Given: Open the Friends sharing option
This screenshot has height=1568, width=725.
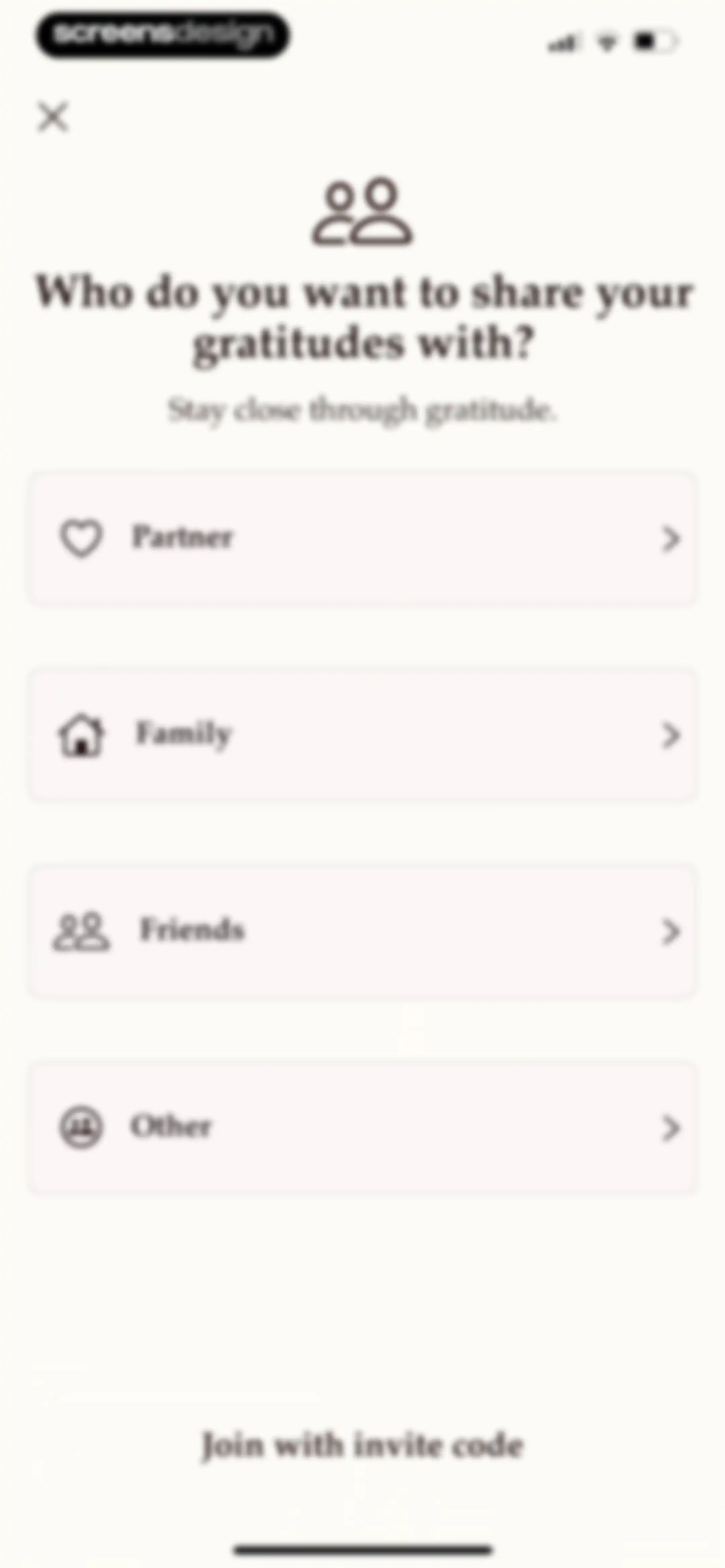Looking at the screenshot, I should coord(362,931).
